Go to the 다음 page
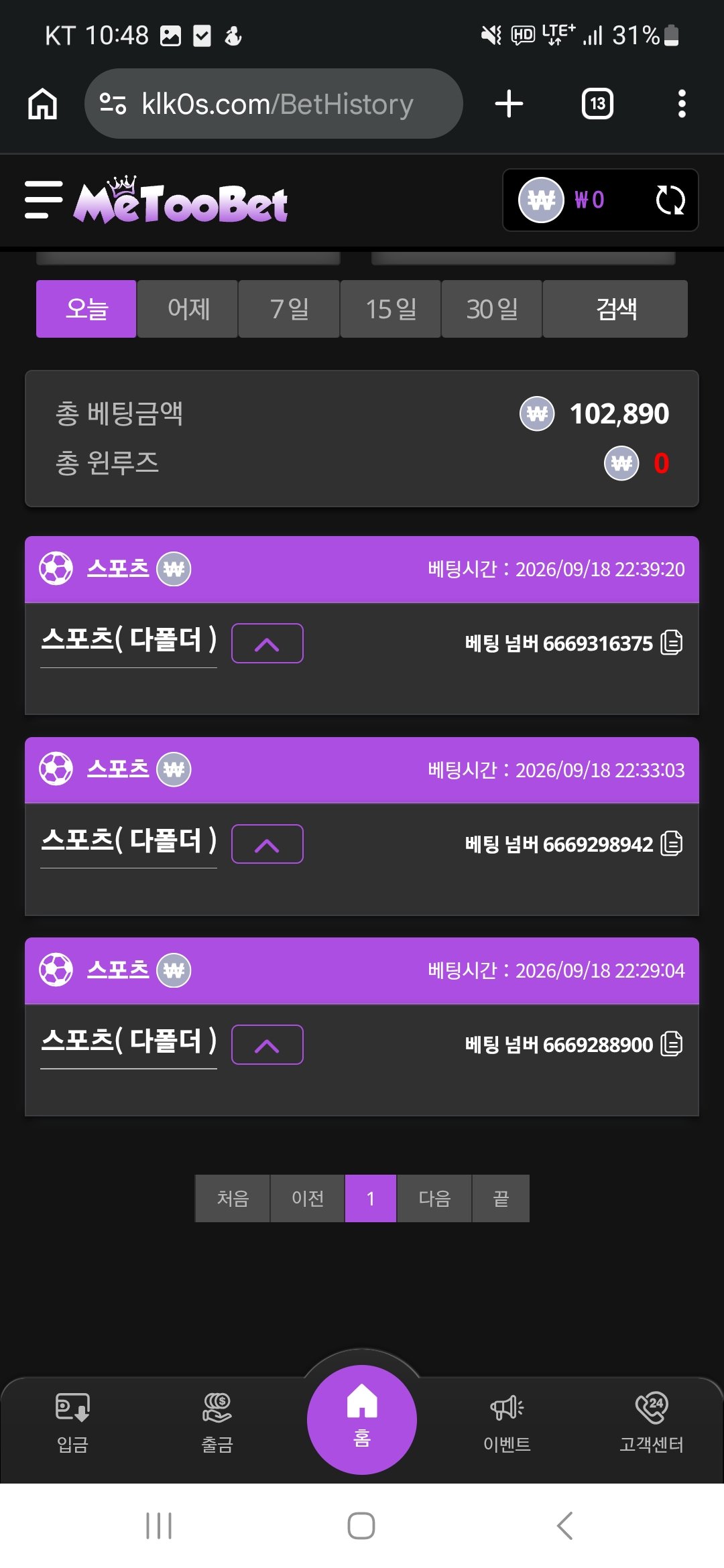Image resolution: width=724 pixels, height=1568 pixels. [x=434, y=1198]
